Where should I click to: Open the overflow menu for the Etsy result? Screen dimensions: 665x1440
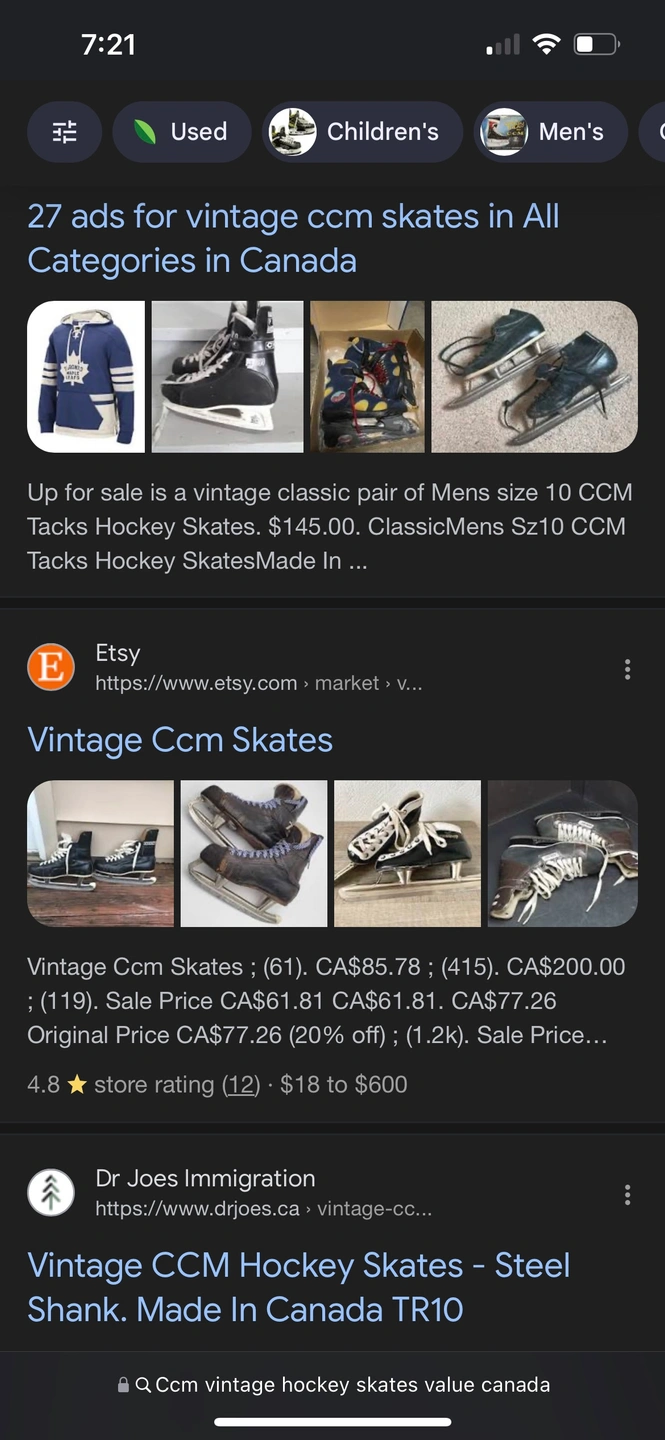627,669
